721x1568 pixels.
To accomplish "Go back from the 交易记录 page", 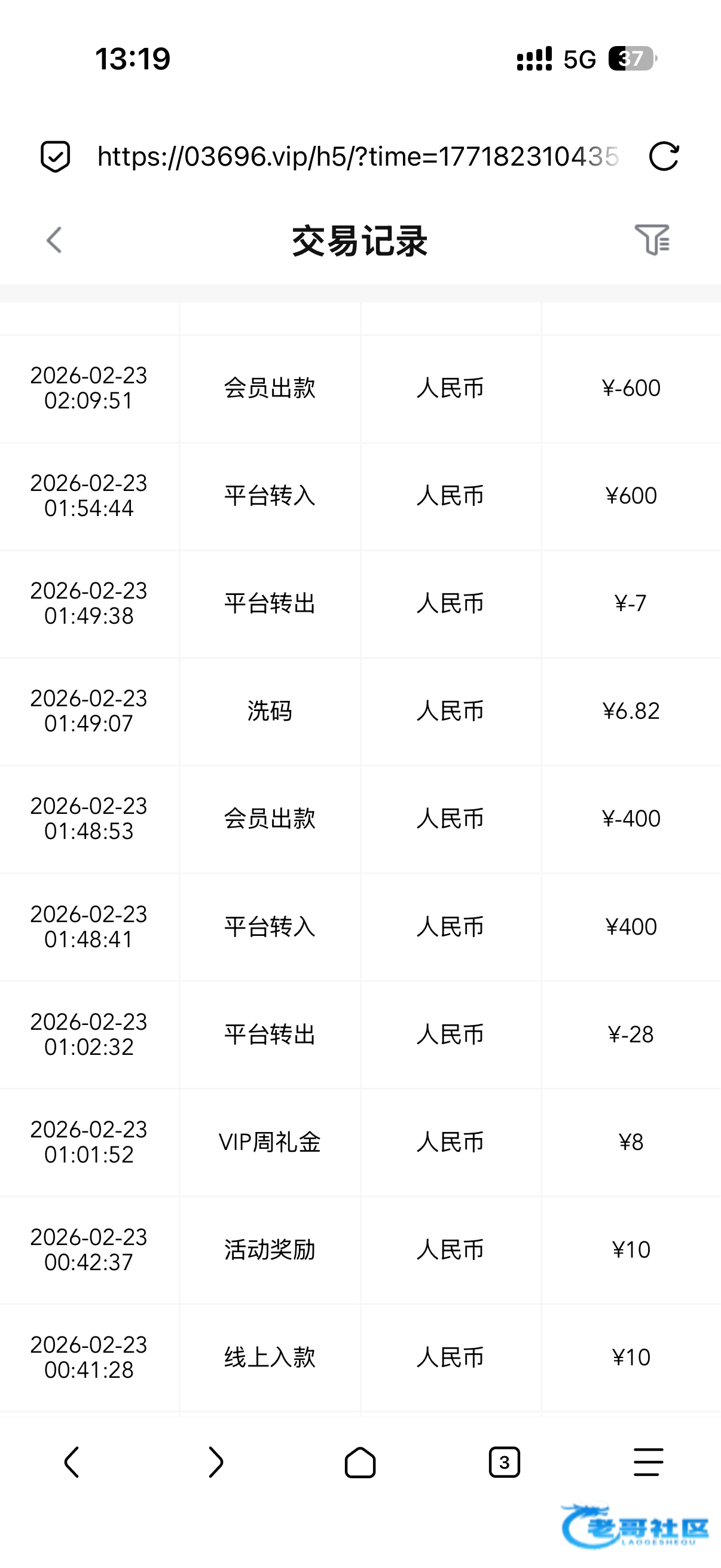I will 54,240.
